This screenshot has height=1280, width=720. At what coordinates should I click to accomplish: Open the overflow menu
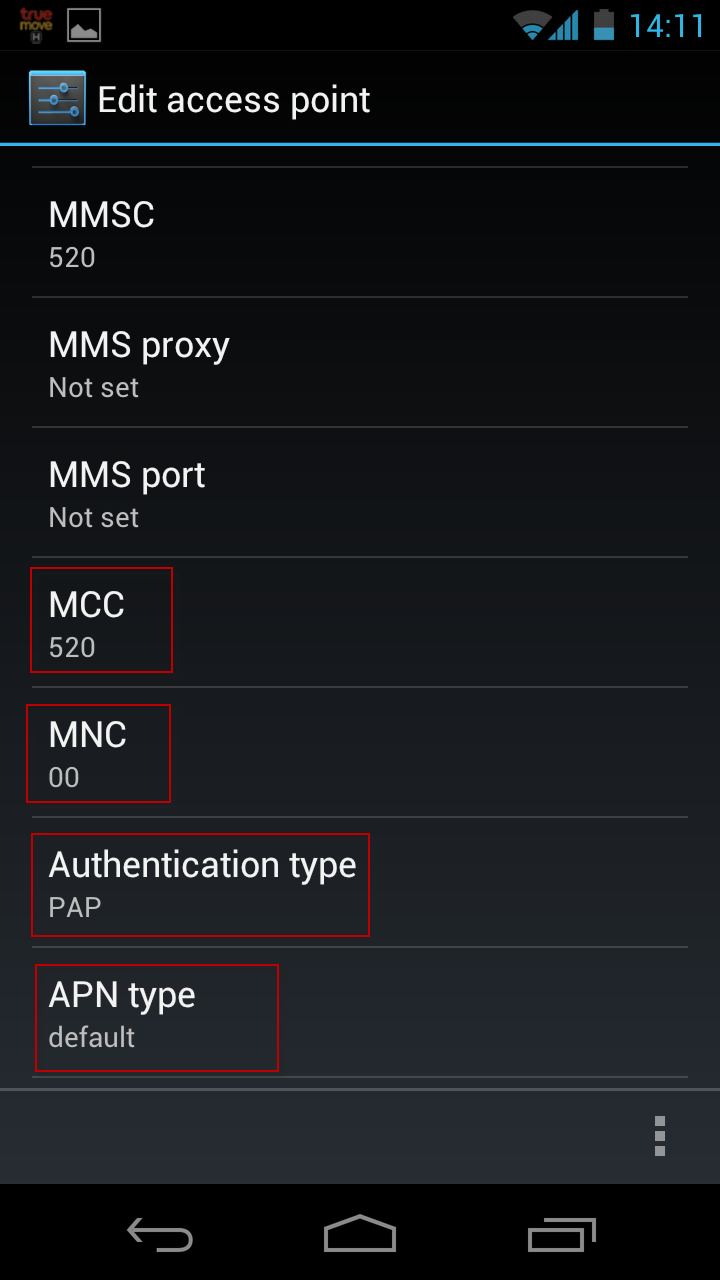[659, 1137]
